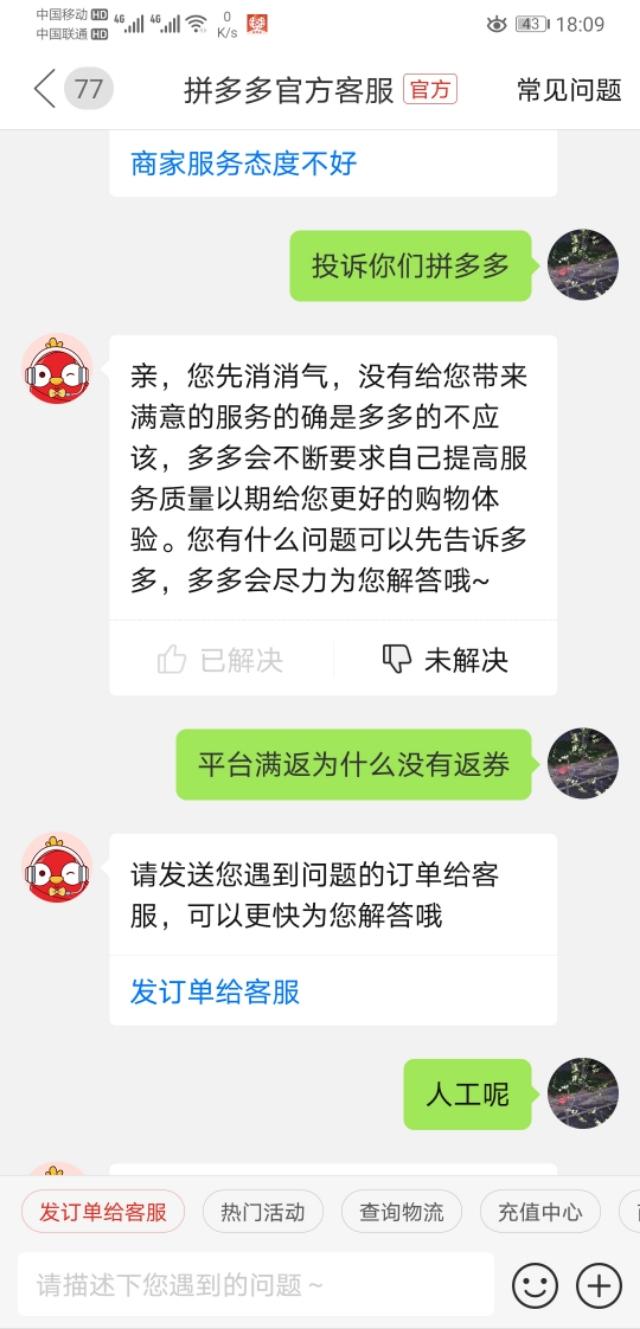Image resolution: width=640 pixels, height=1329 pixels.
Task: Mark the reply as 未解决
Action: point(445,659)
